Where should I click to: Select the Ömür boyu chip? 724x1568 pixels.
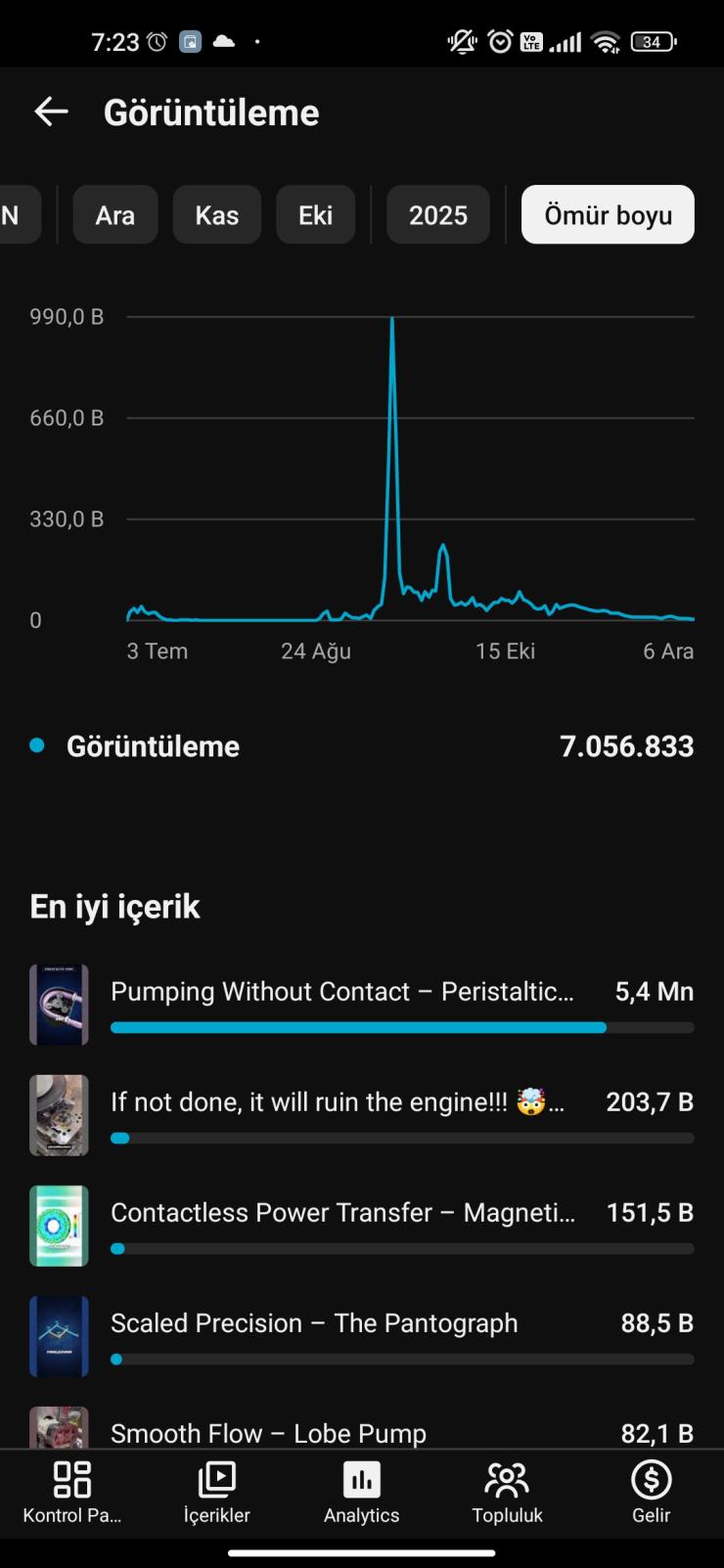click(x=608, y=215)
